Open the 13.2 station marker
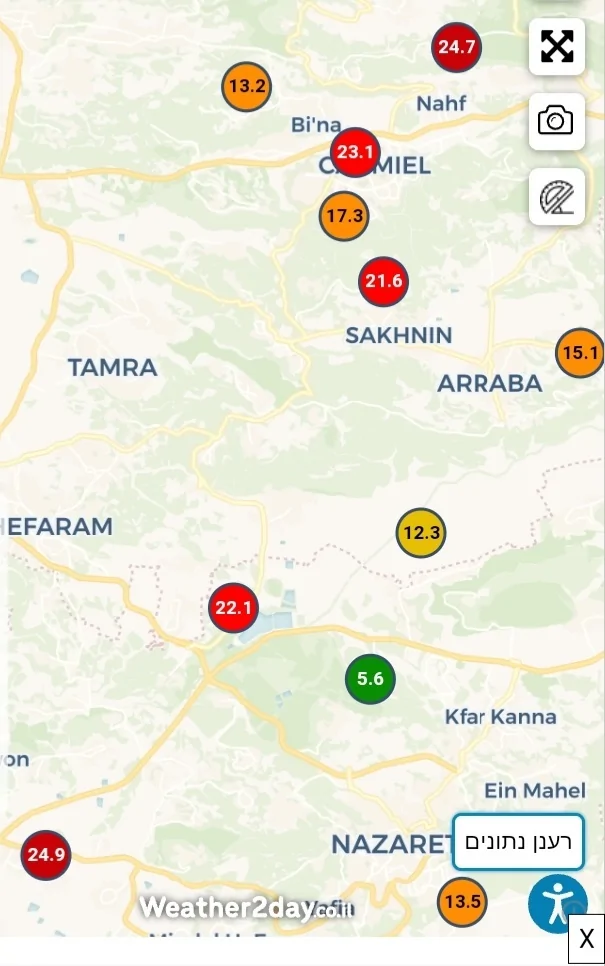This screenshot has width=605, height=966. coord(247,86)
